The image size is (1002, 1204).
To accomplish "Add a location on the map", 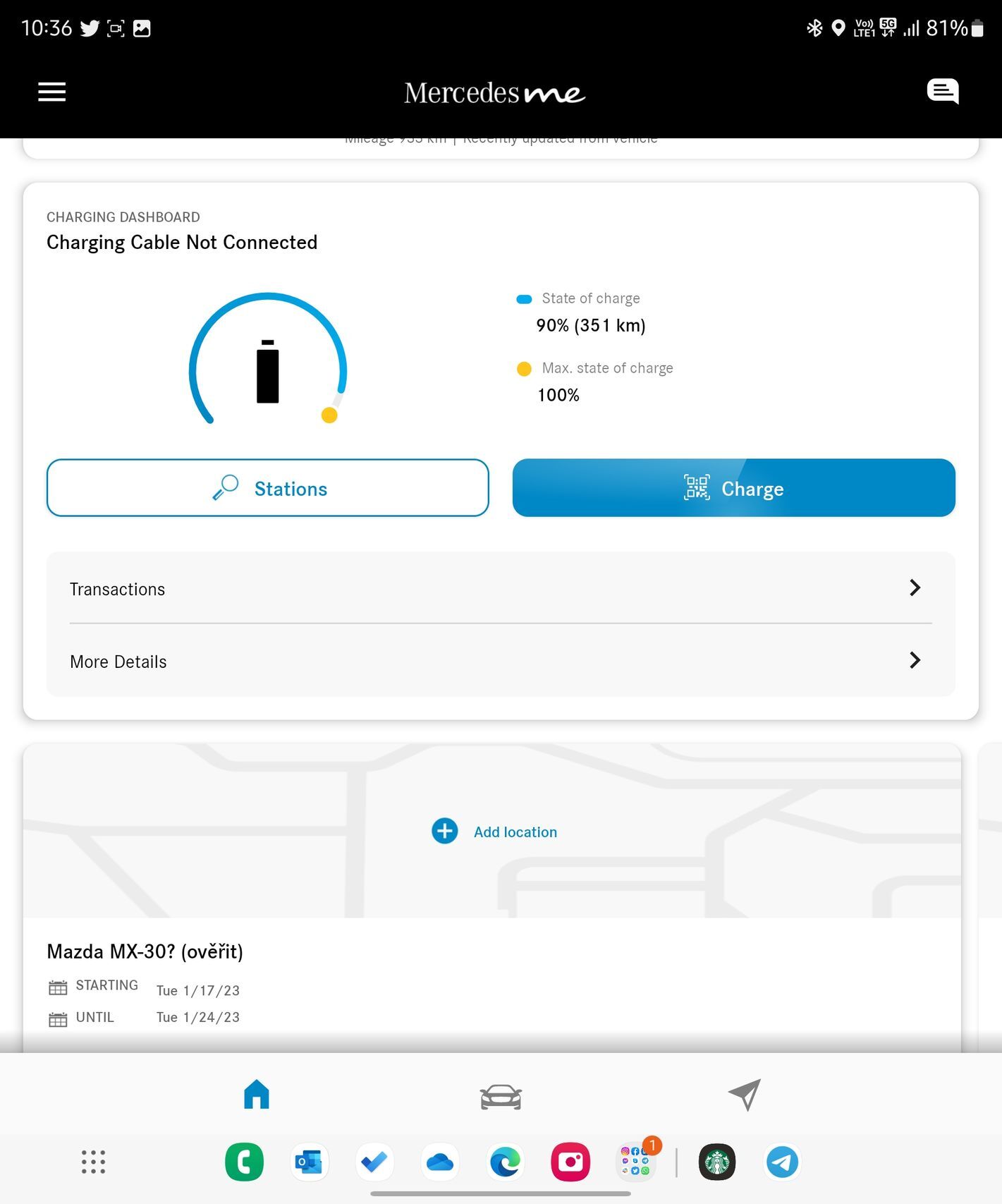I will 494,832.
